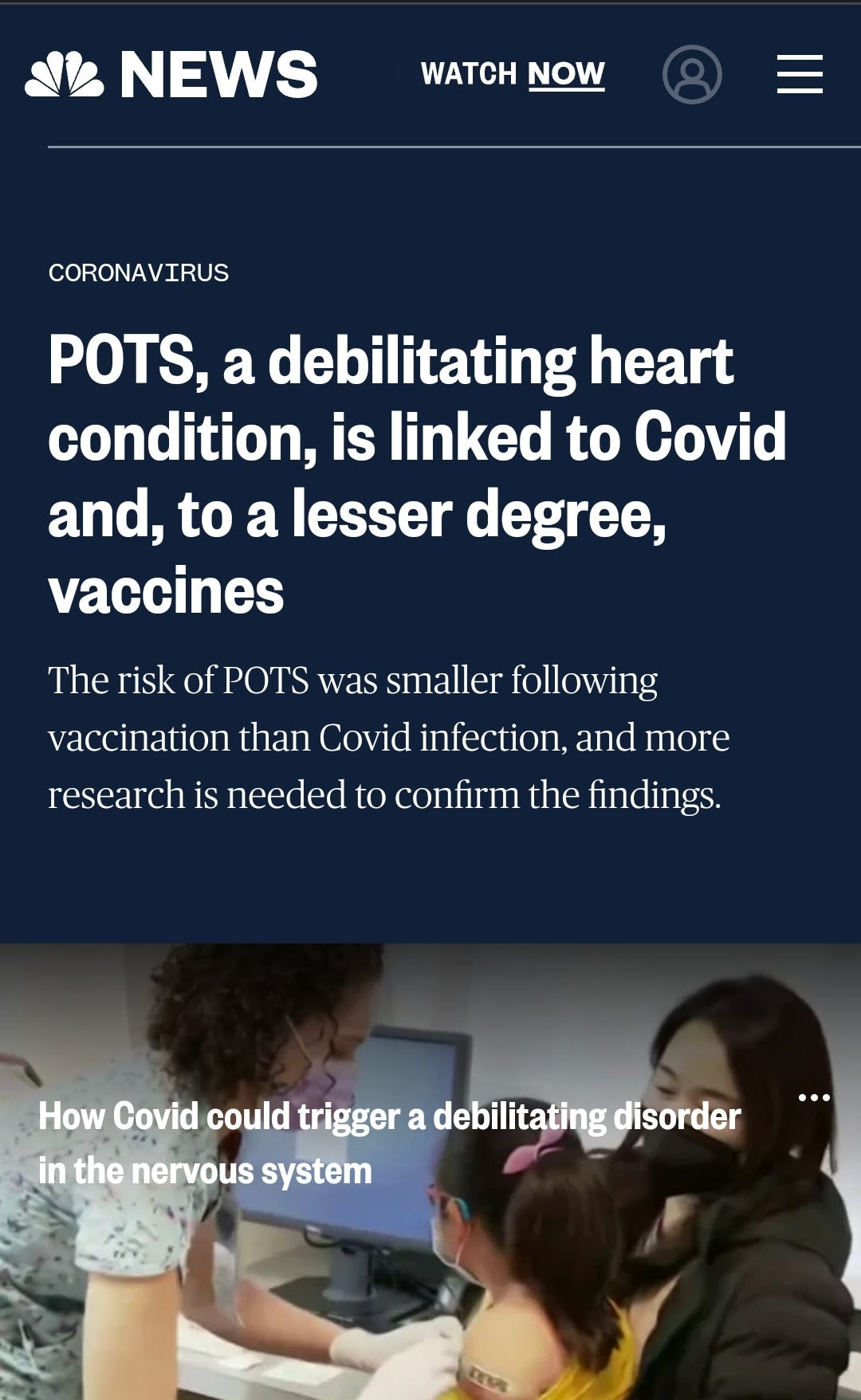Viewport: 861px width, 1400px height.
Task: Open the hamburger navigation menu
Action: (800, 74)
